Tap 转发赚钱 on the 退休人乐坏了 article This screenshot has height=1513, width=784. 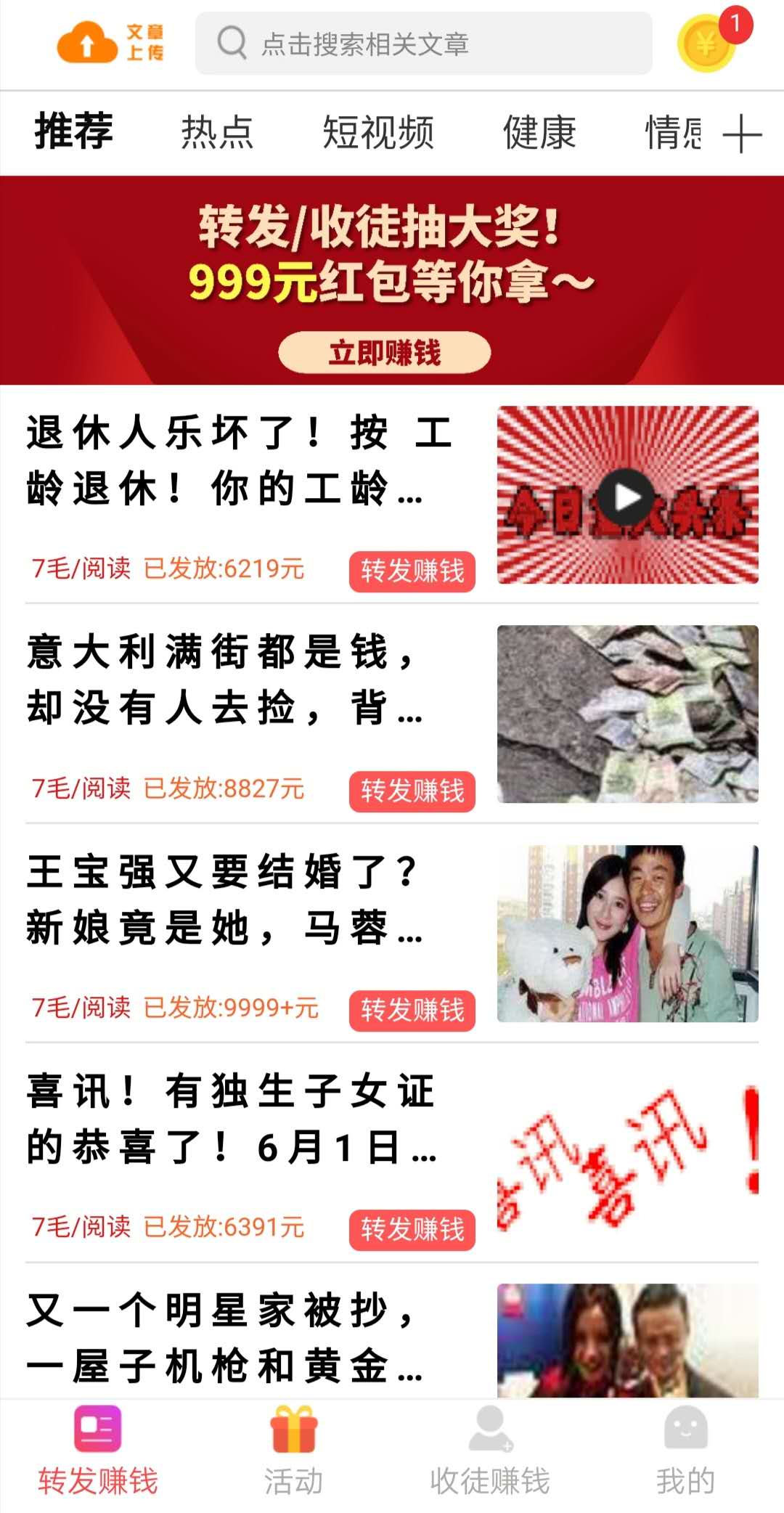click(x=412, y=571)
